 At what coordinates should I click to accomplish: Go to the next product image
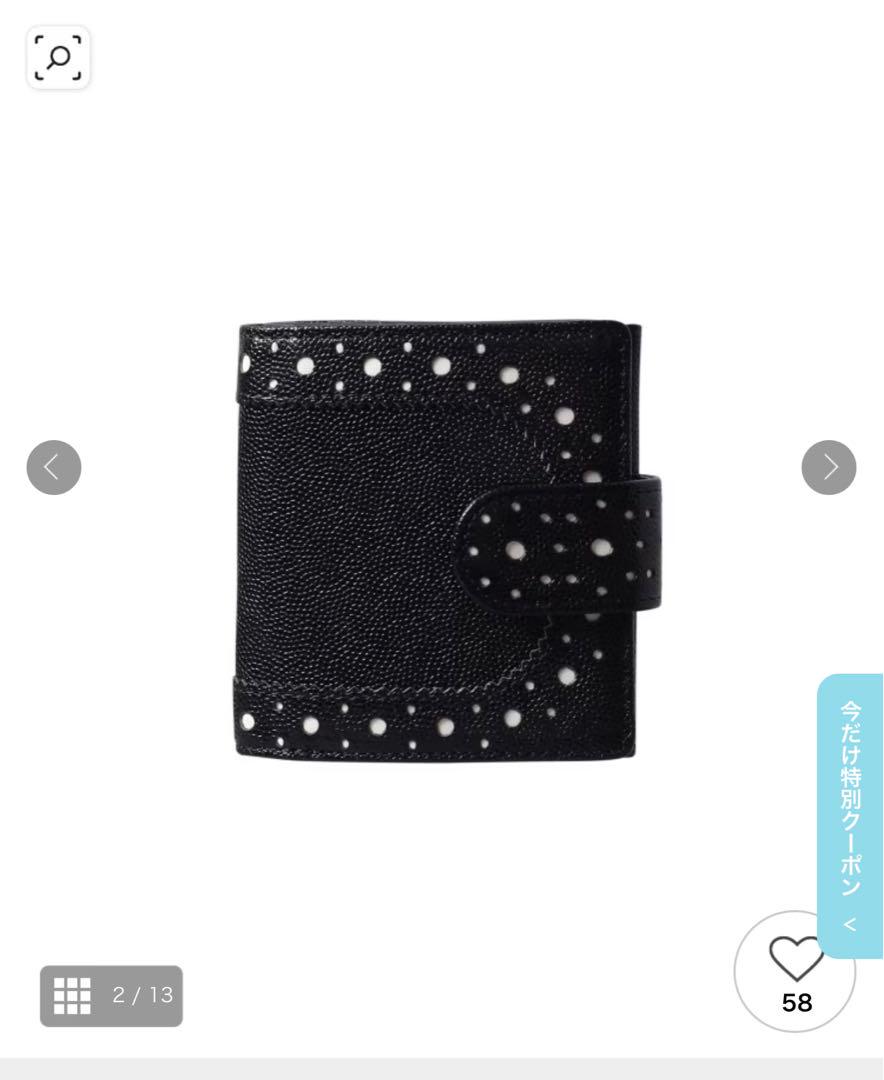829,467
